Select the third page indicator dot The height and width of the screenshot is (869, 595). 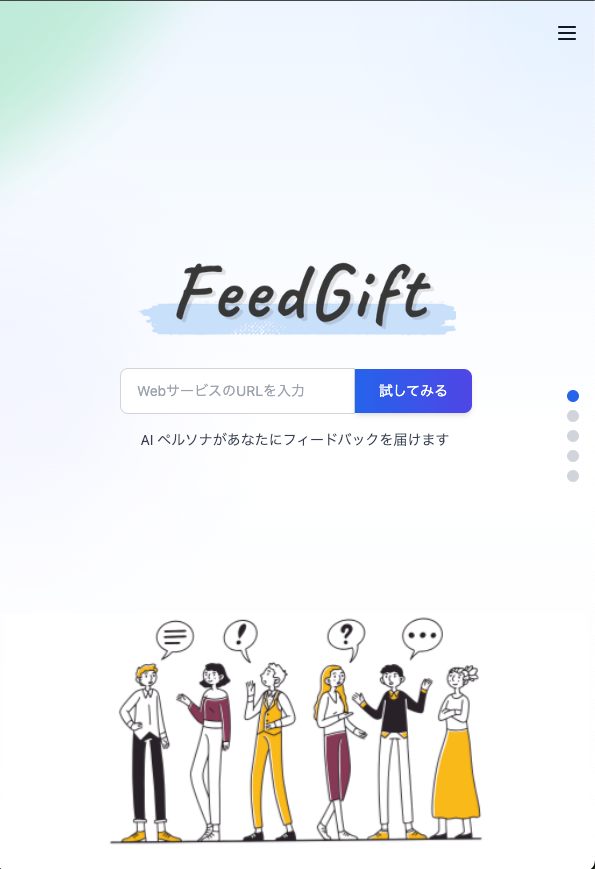pos(573,436)
